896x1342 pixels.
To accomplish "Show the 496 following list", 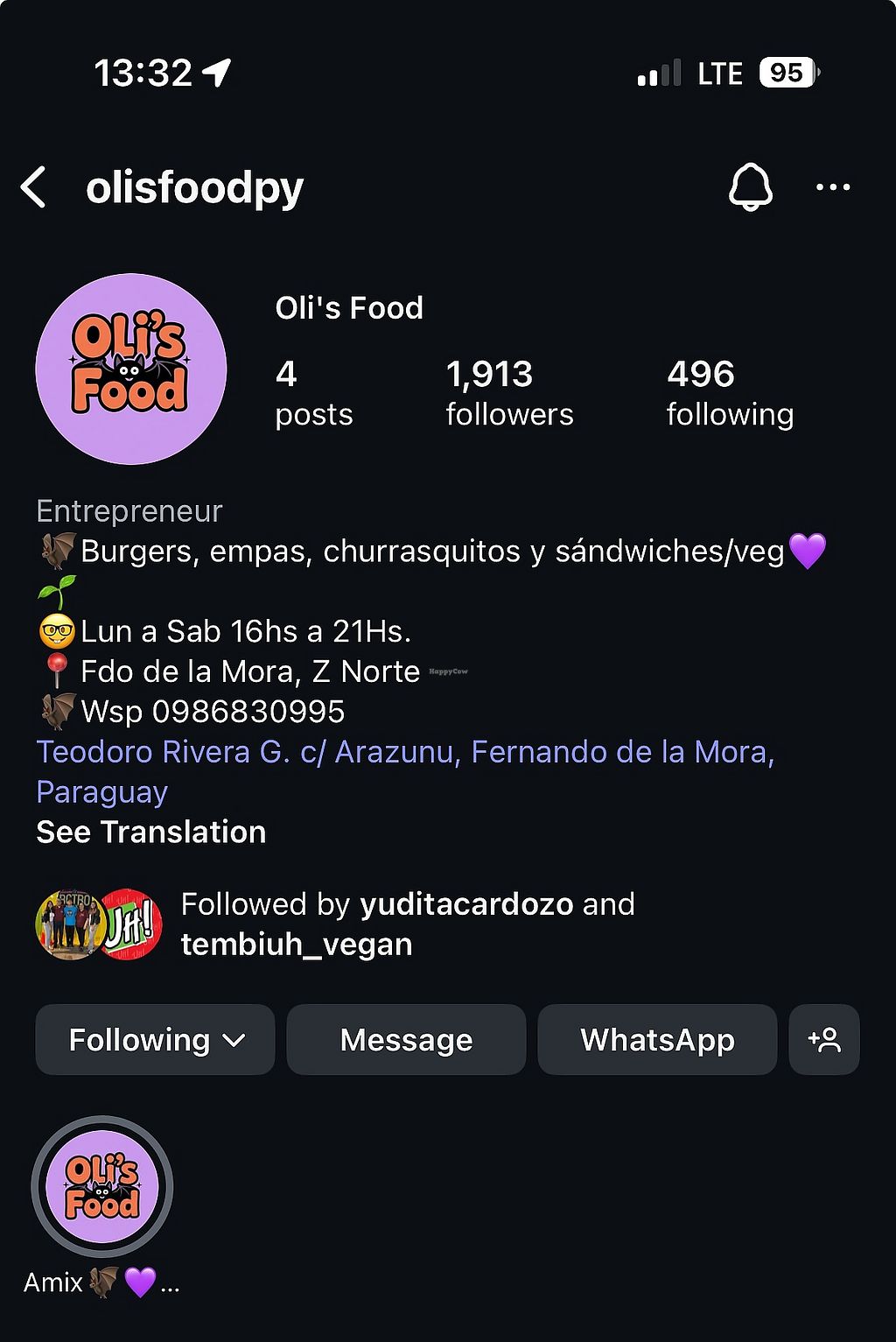I will pos(730,392).
